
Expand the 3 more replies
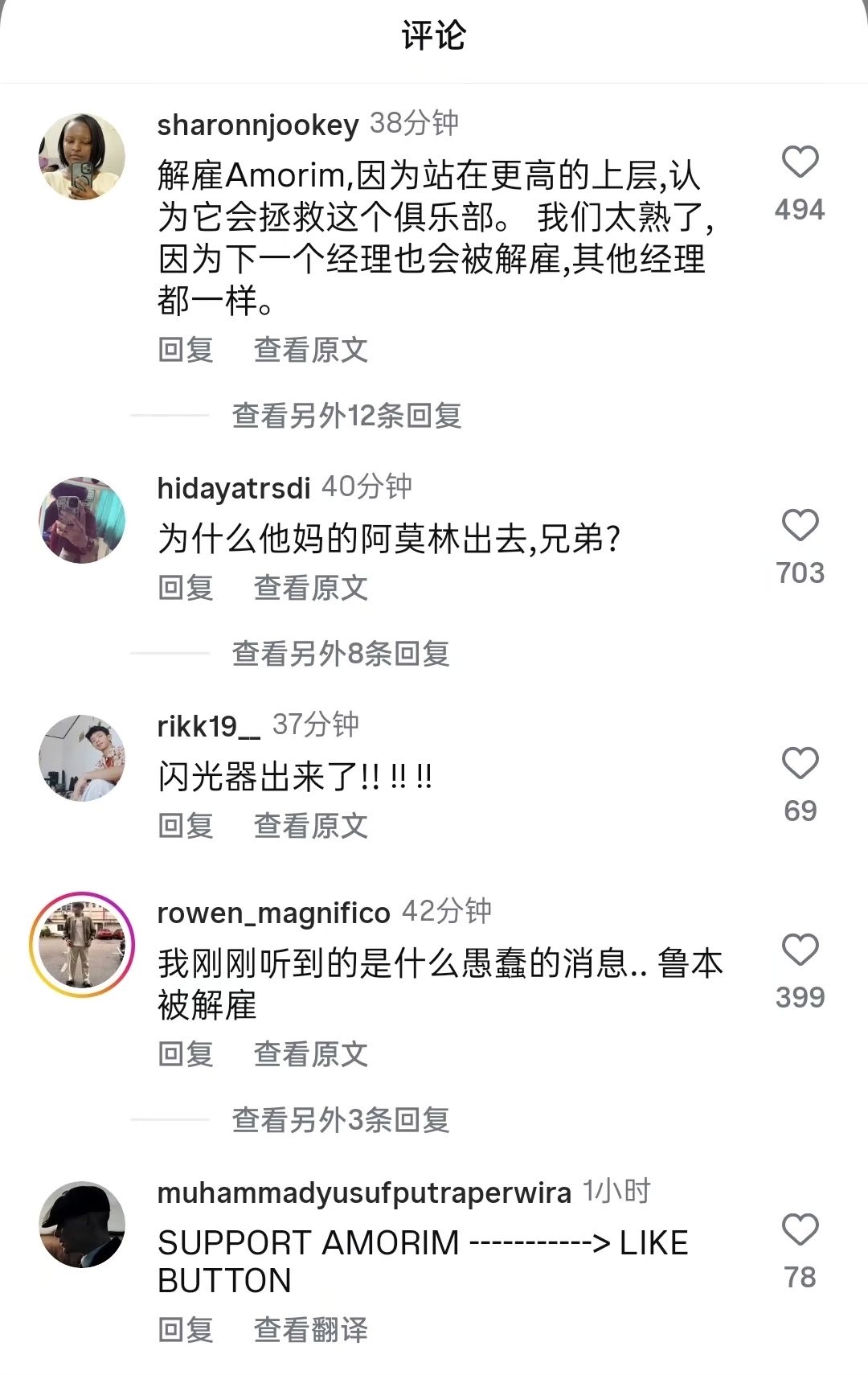[x=340, y=1120]
